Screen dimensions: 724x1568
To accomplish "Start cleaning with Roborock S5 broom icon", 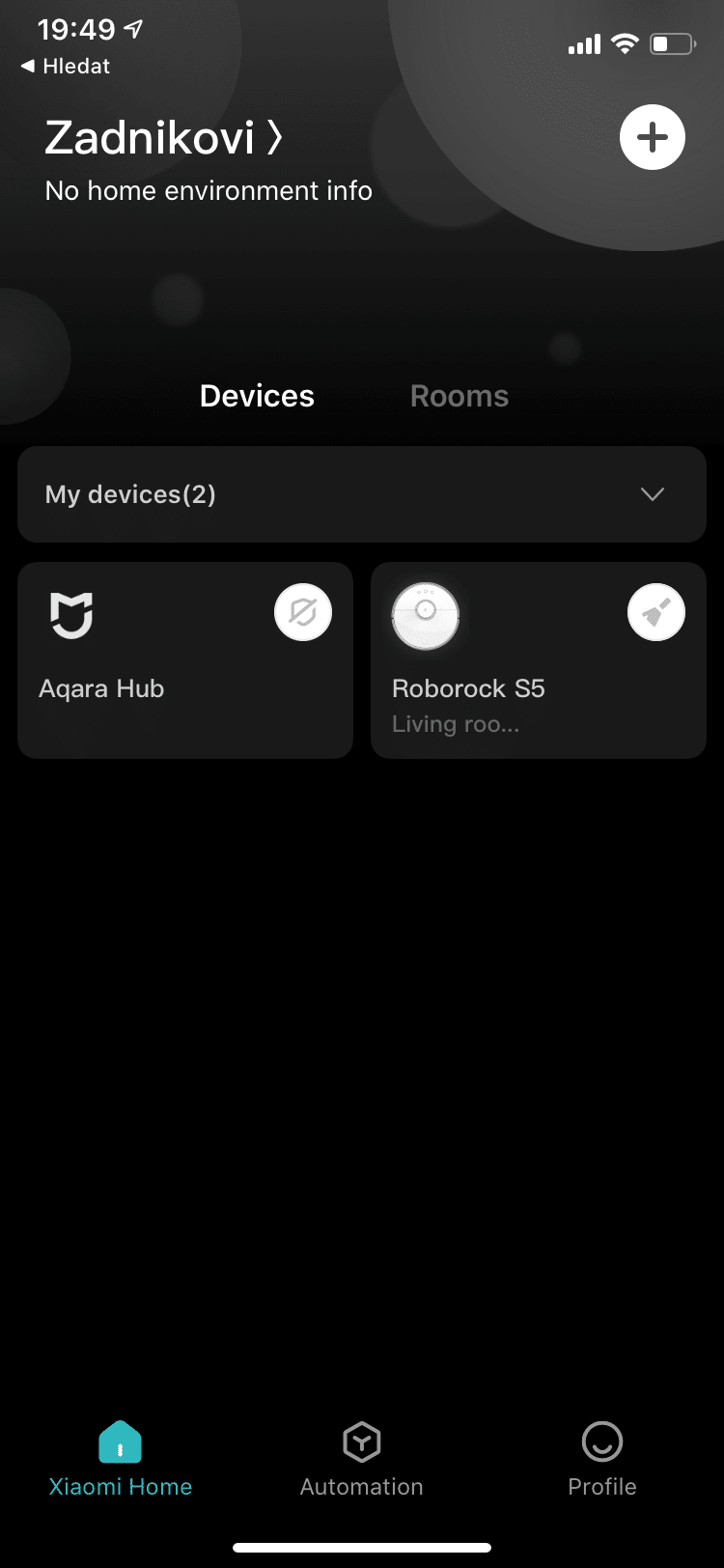I will click(x=656, y=612).
